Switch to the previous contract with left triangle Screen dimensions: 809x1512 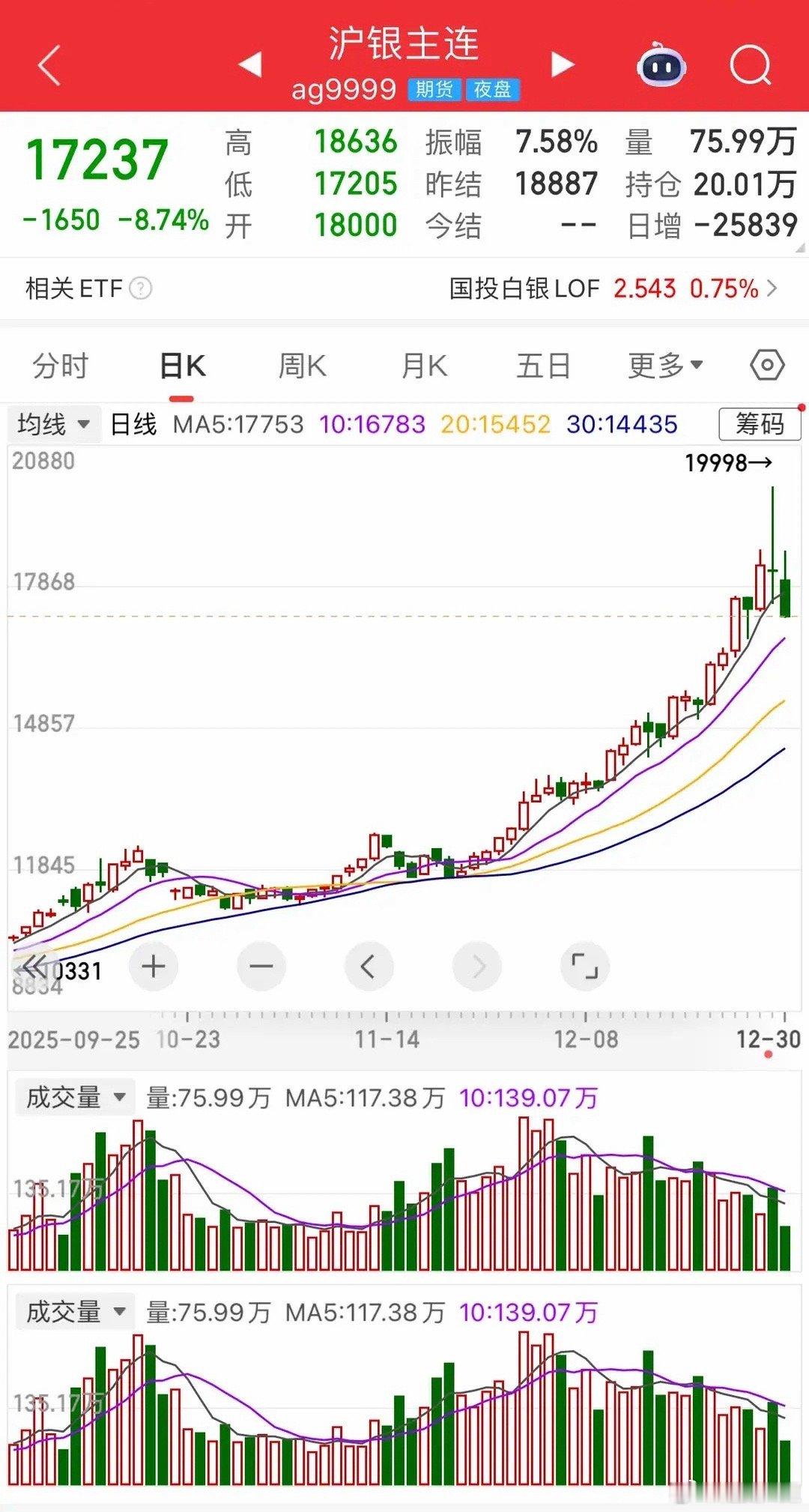click(x=250, y=64)
